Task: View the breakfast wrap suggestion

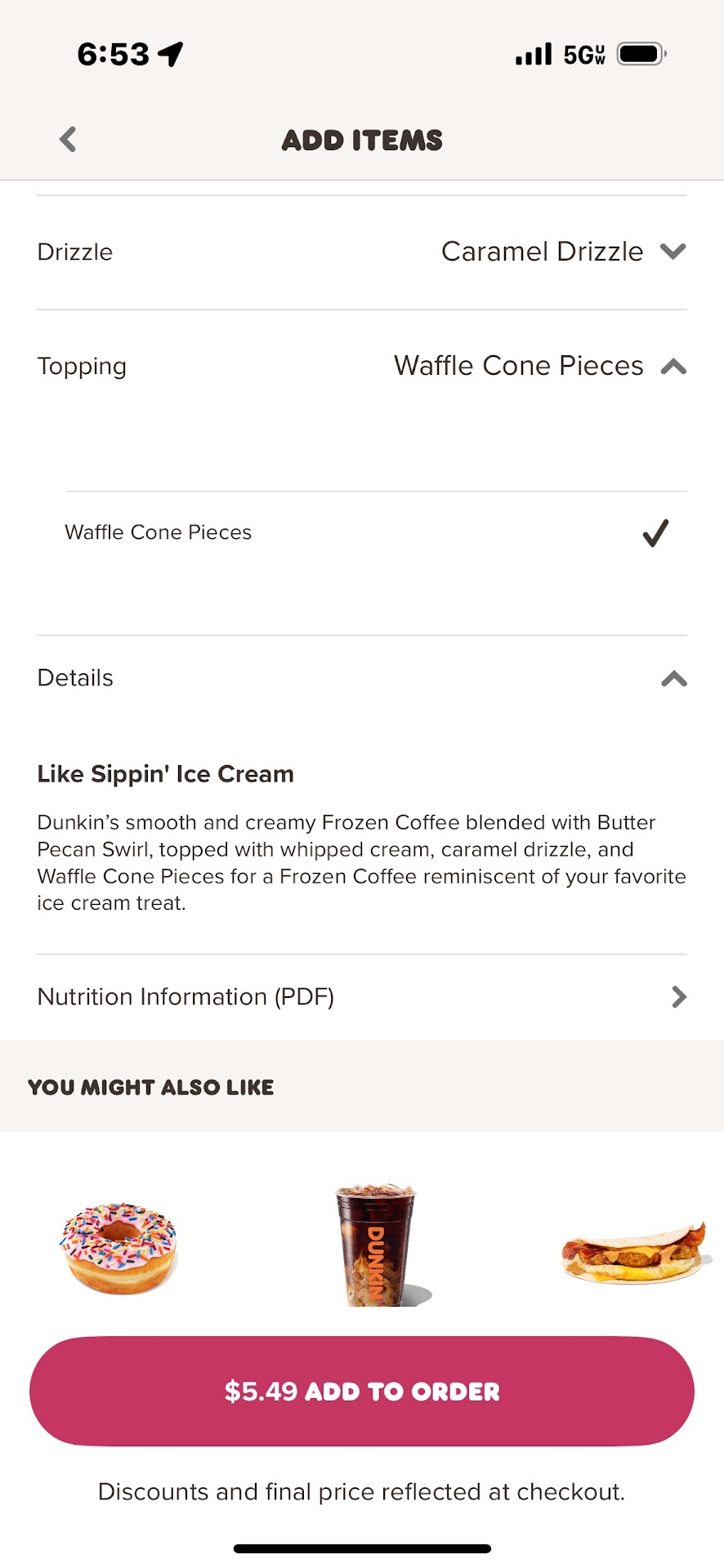Action: [633, 1252]
